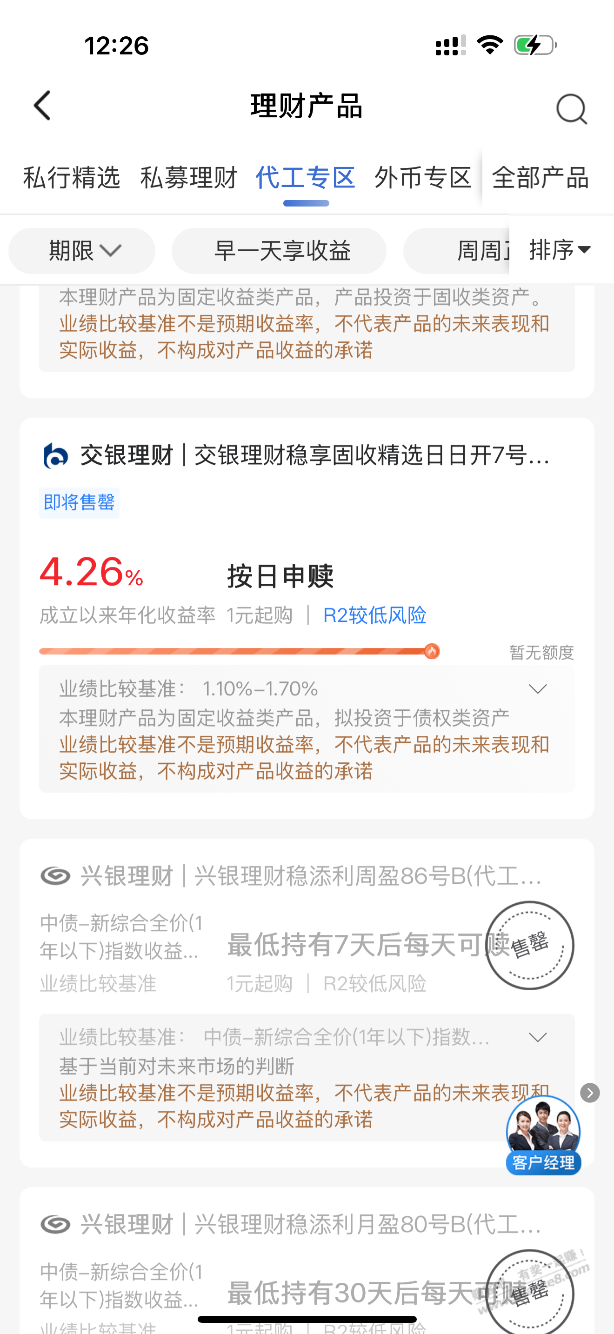Open the 兴银理财稳添利周盈86号B product card
Screen dimensions: 614x1334
[x=300, y=877]
